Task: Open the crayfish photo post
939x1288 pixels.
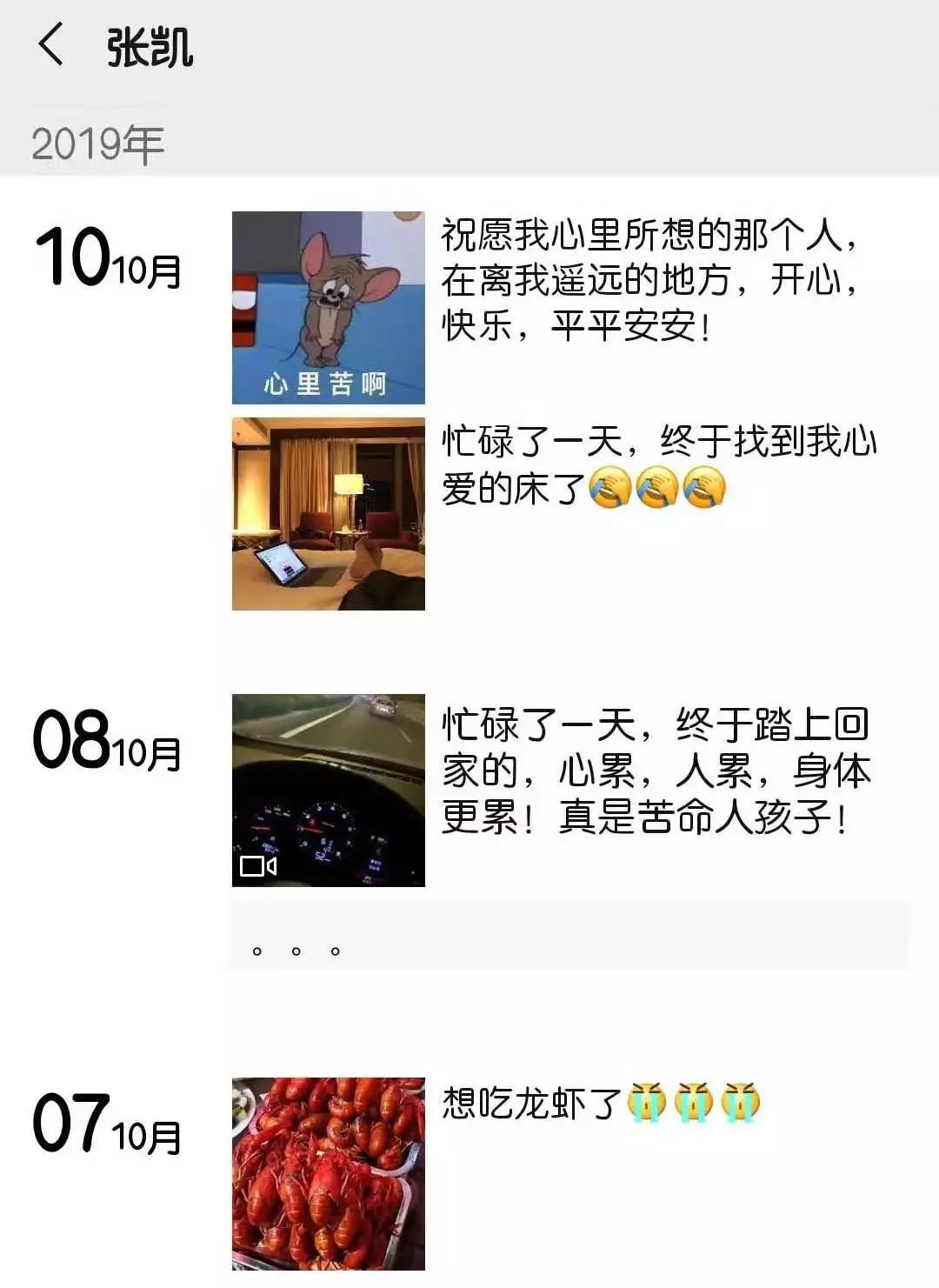Action: coord(328,1173)
